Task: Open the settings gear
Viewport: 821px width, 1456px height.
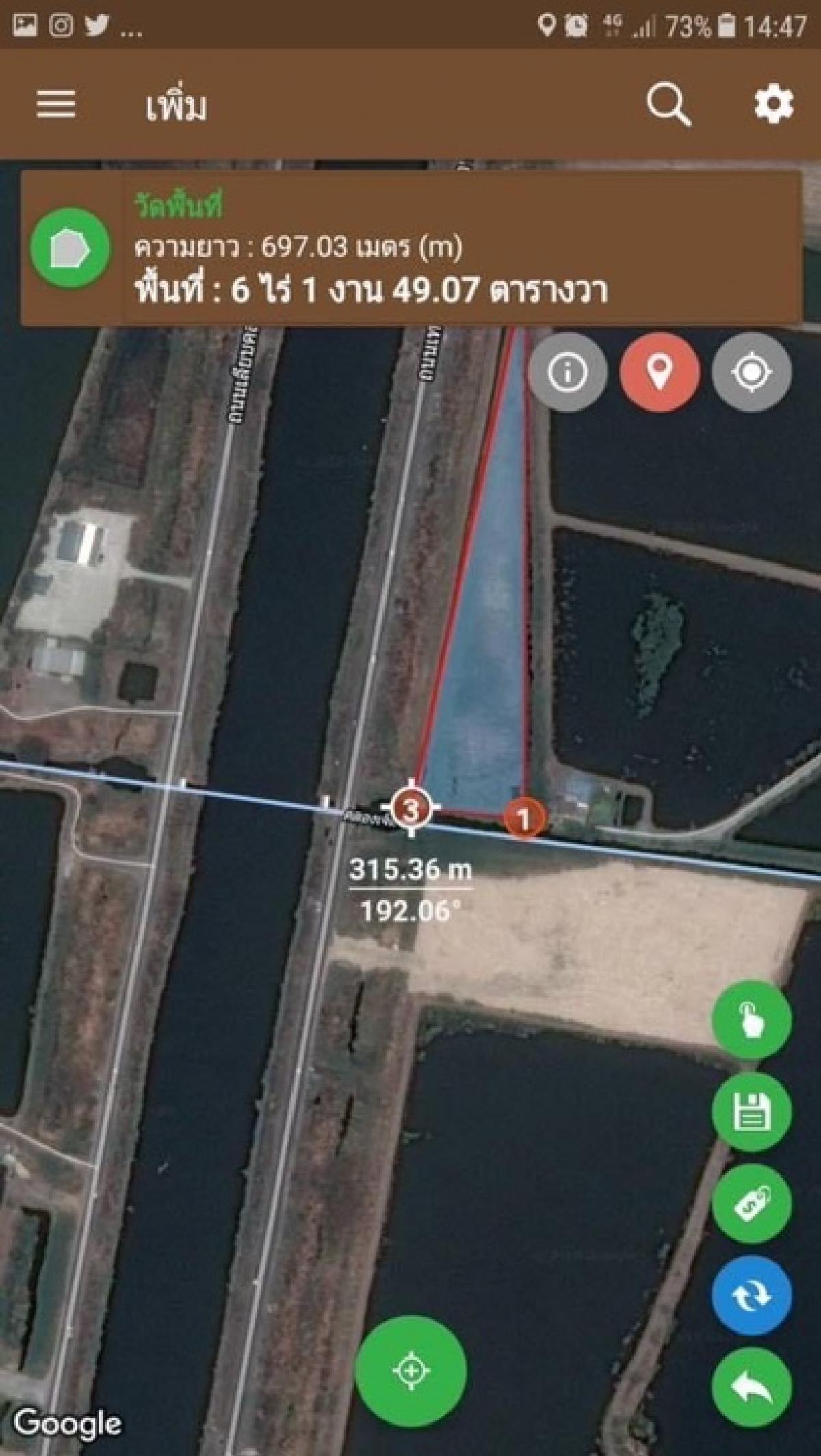Action: click(773, 105)
